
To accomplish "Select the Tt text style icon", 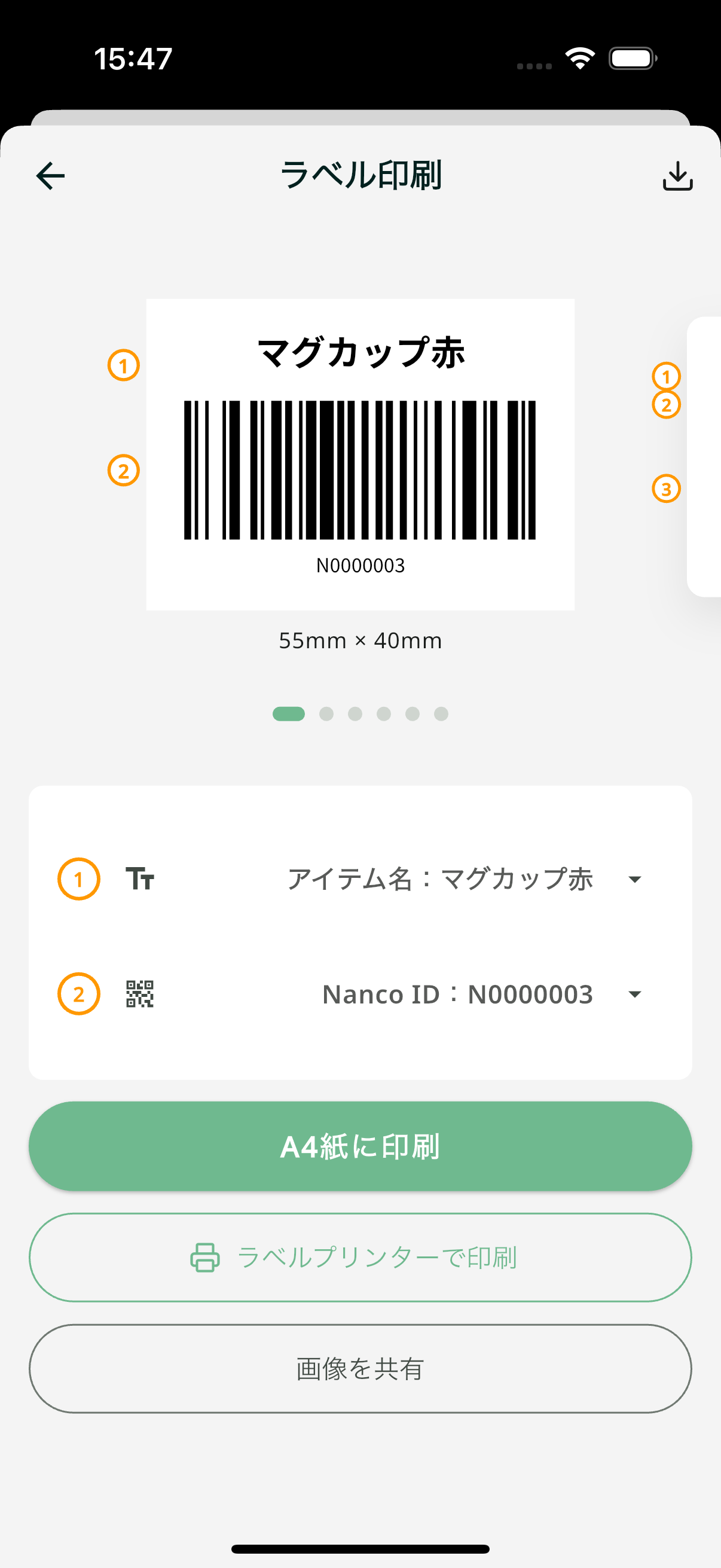I will (x=142, y=878).
